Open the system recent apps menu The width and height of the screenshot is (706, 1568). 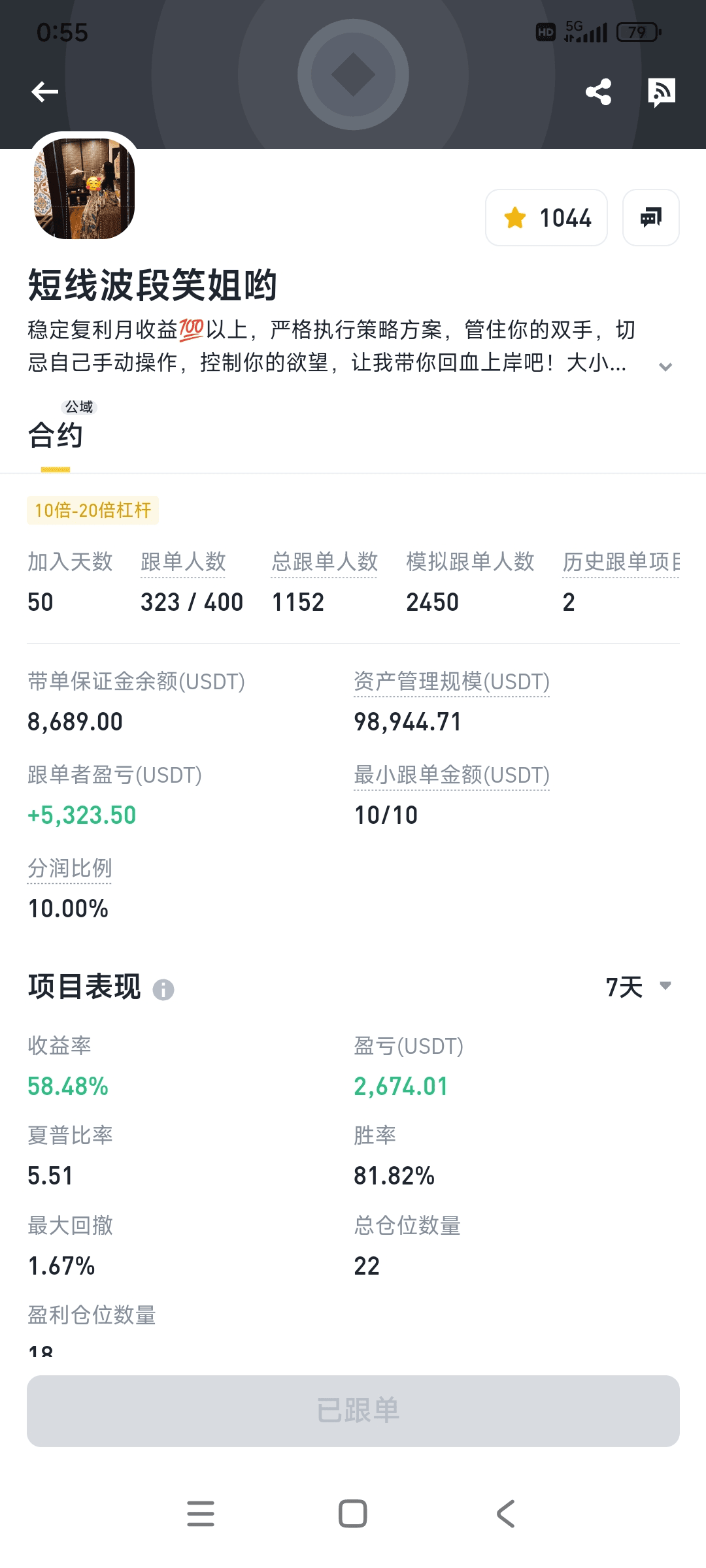tap(201, 1514)
